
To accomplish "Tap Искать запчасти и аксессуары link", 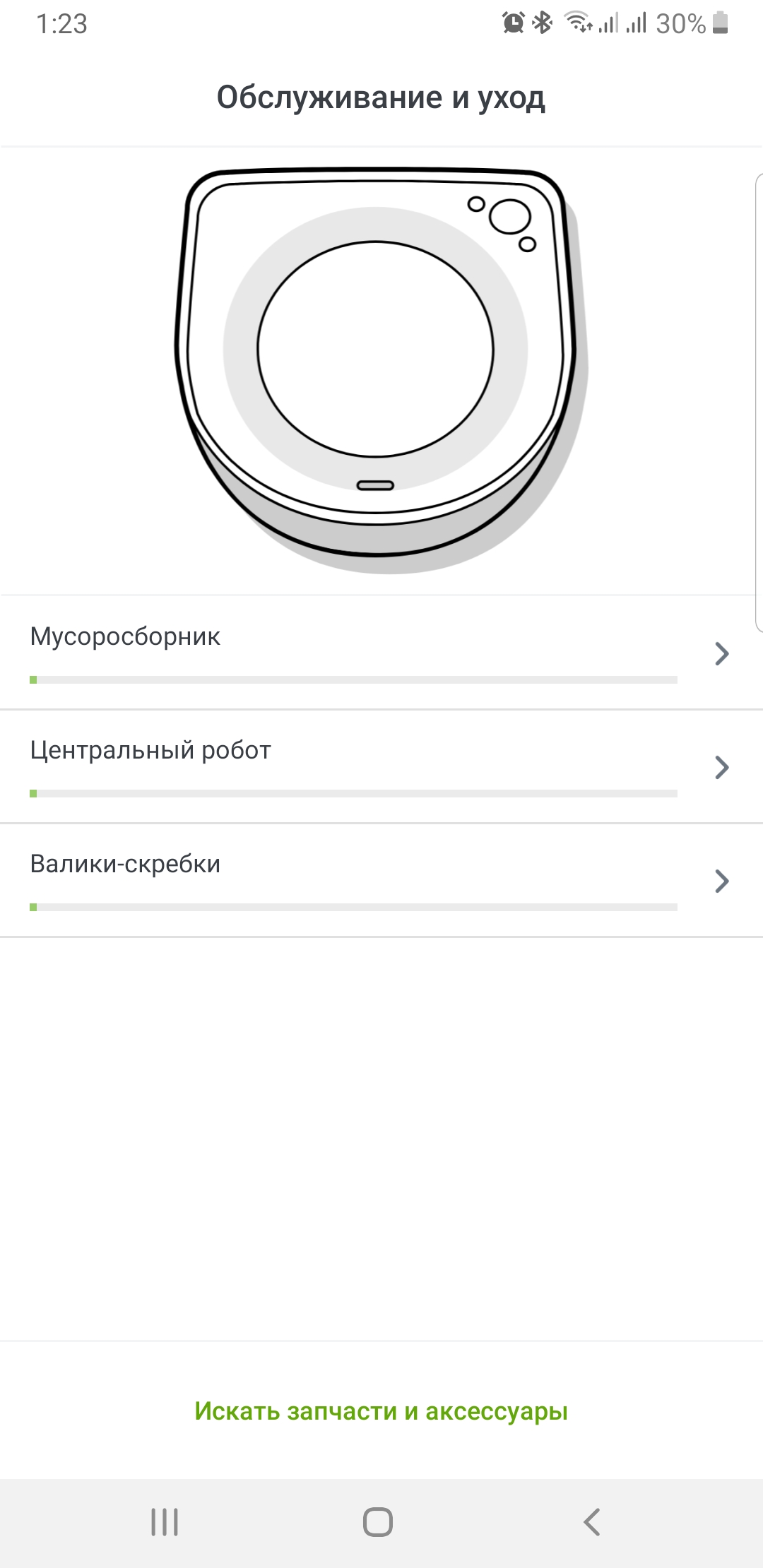I will (x=381, y=1410).
